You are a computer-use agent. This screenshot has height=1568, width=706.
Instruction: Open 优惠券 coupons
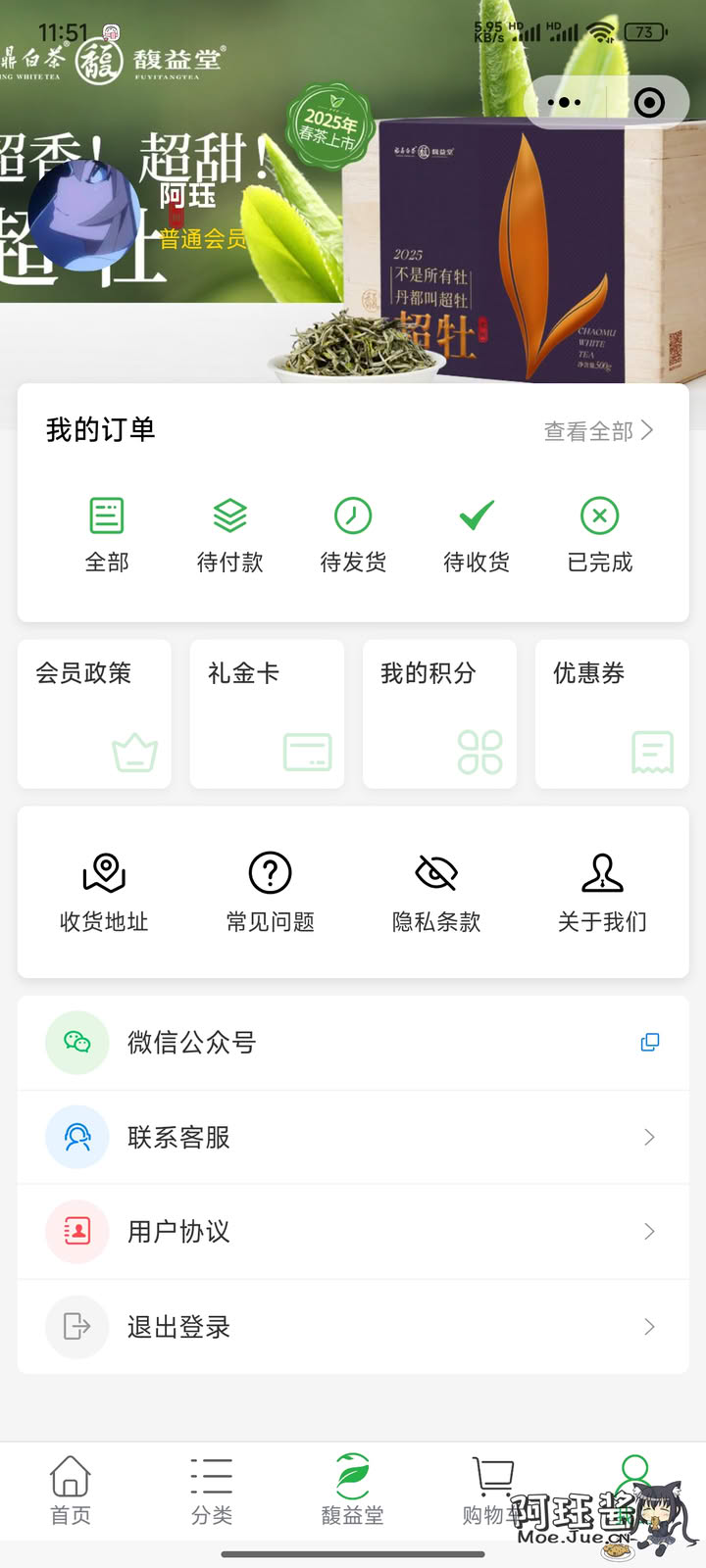tap(612, 713)
